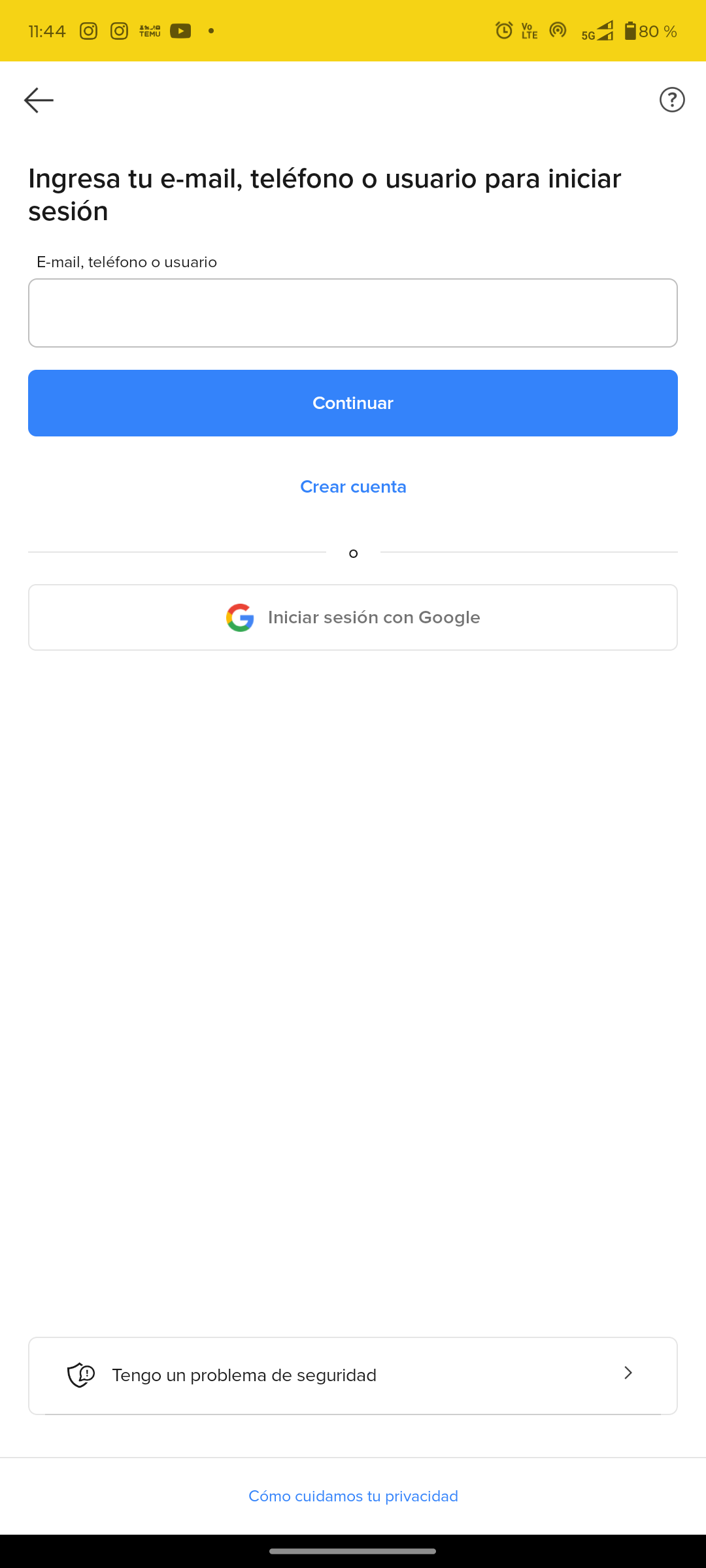Image resolution: width=706 pixels, height=1568 pixels.
Task: Open Cómo cuidamos tu privacidad link
Action: click(x=353, y=1496)
